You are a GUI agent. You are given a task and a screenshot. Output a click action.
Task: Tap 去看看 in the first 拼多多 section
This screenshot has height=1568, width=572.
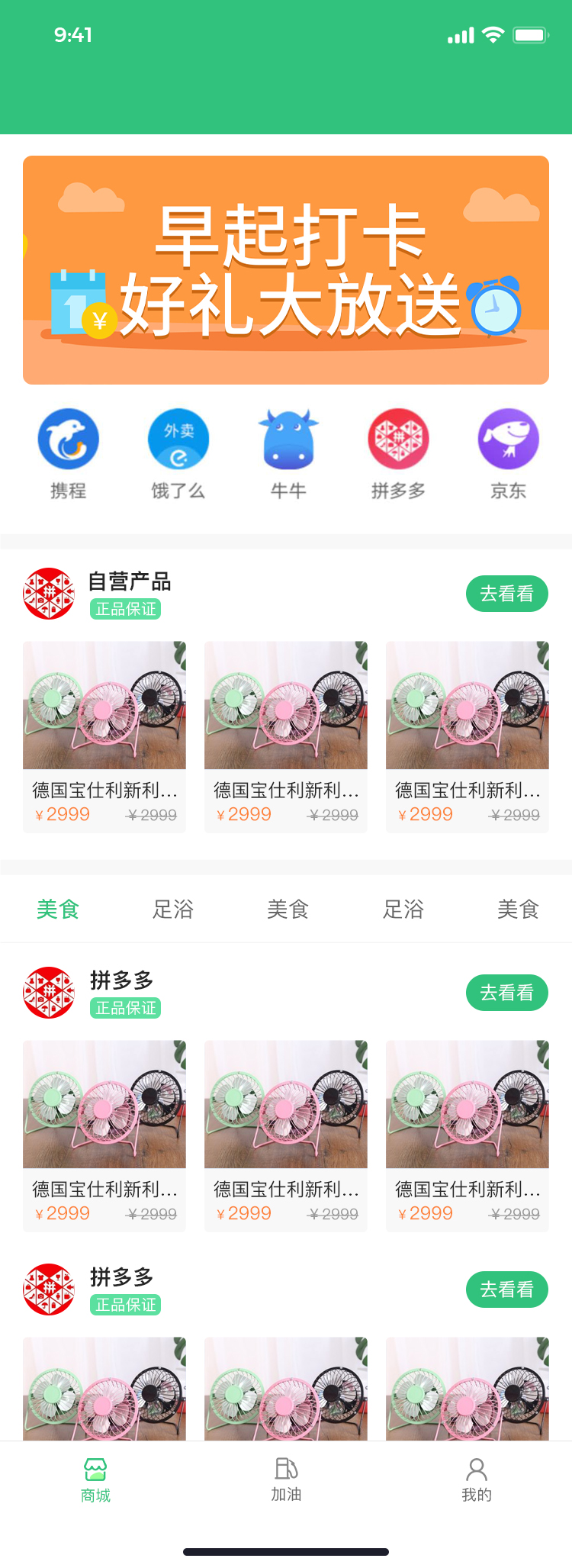(507, 993)
